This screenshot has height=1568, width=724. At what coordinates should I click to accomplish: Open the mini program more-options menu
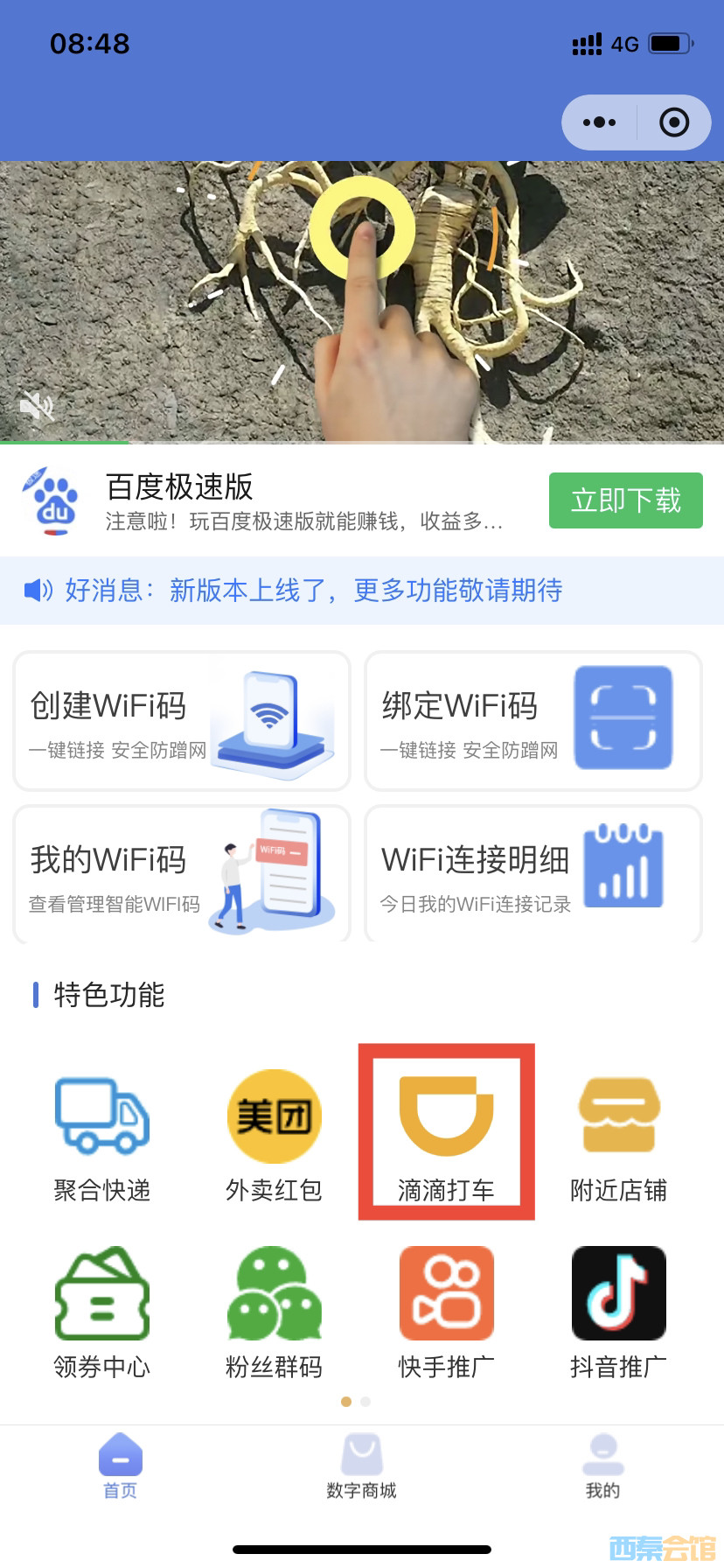pyautogui.click(x=599, y=122)
